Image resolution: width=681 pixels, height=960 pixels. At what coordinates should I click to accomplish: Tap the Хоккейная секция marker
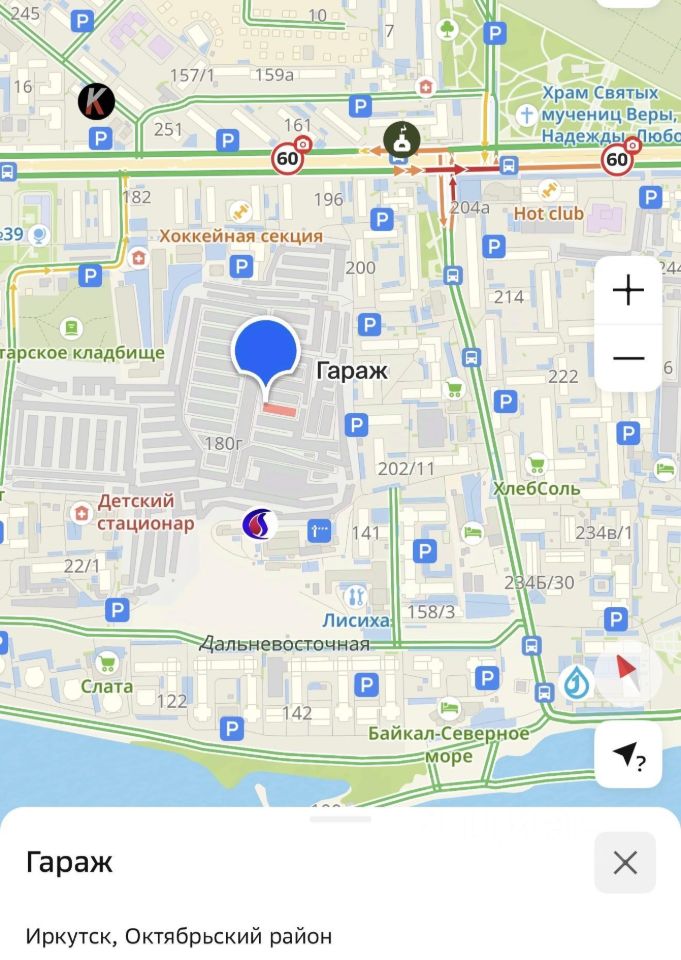240,212
